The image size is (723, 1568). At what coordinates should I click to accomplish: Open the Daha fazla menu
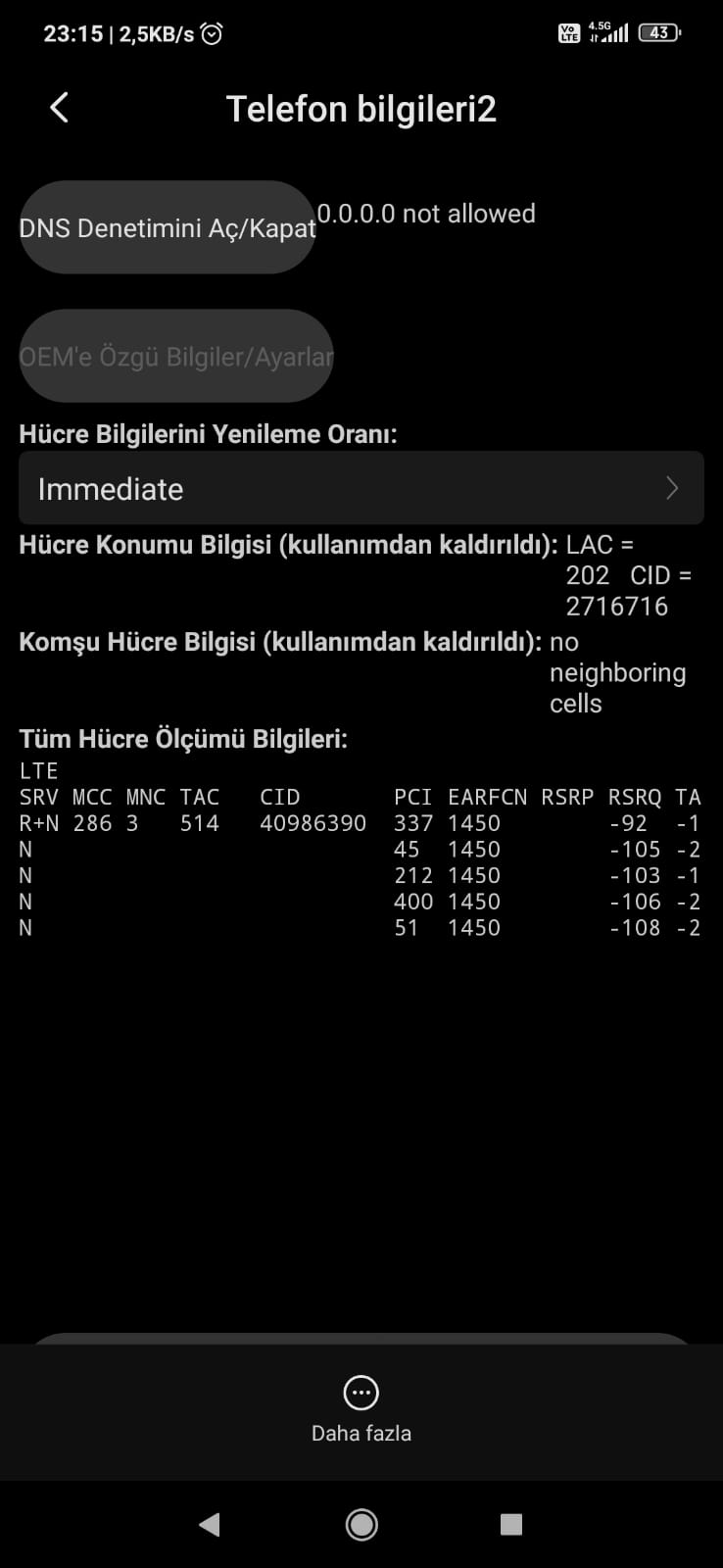click(361, 1410)
